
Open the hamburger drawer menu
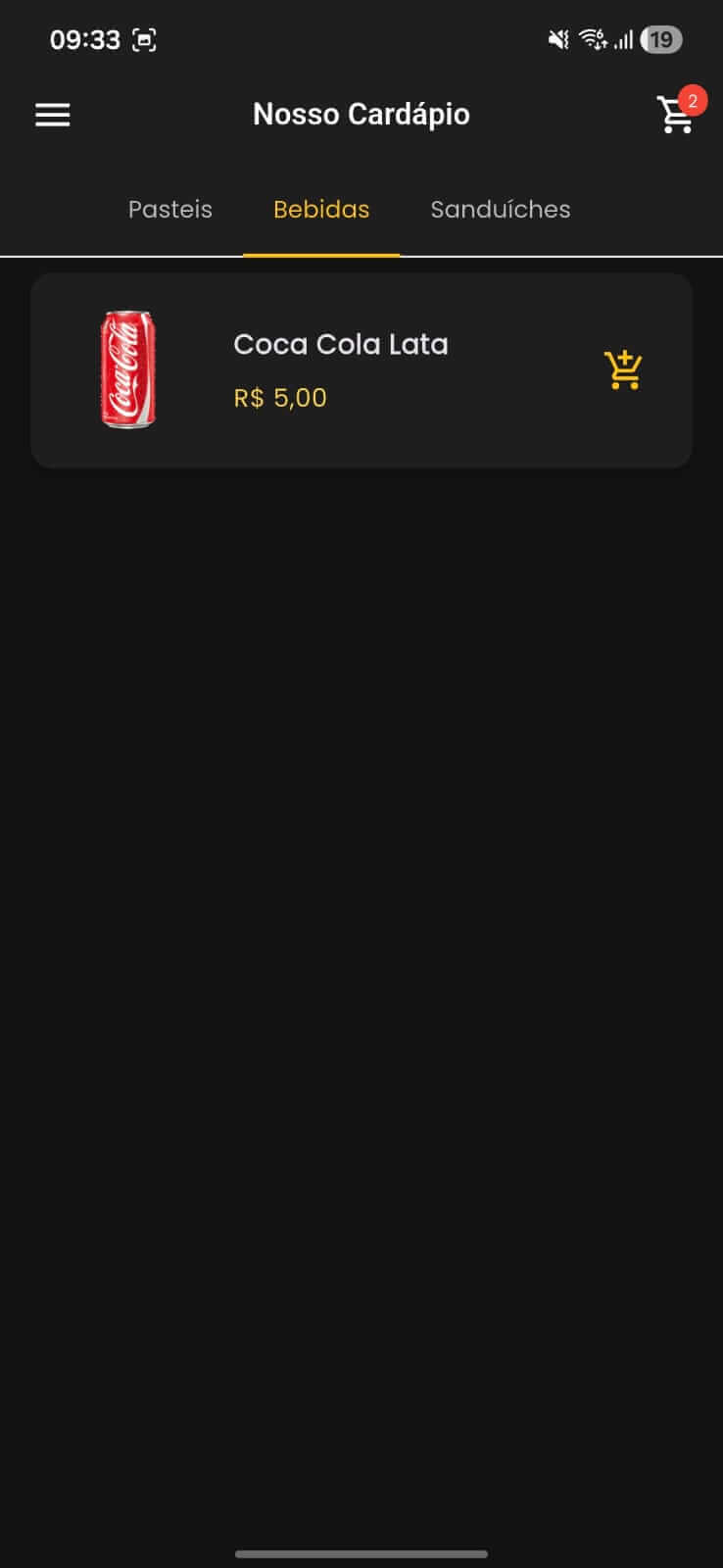(x=53, y=115)
